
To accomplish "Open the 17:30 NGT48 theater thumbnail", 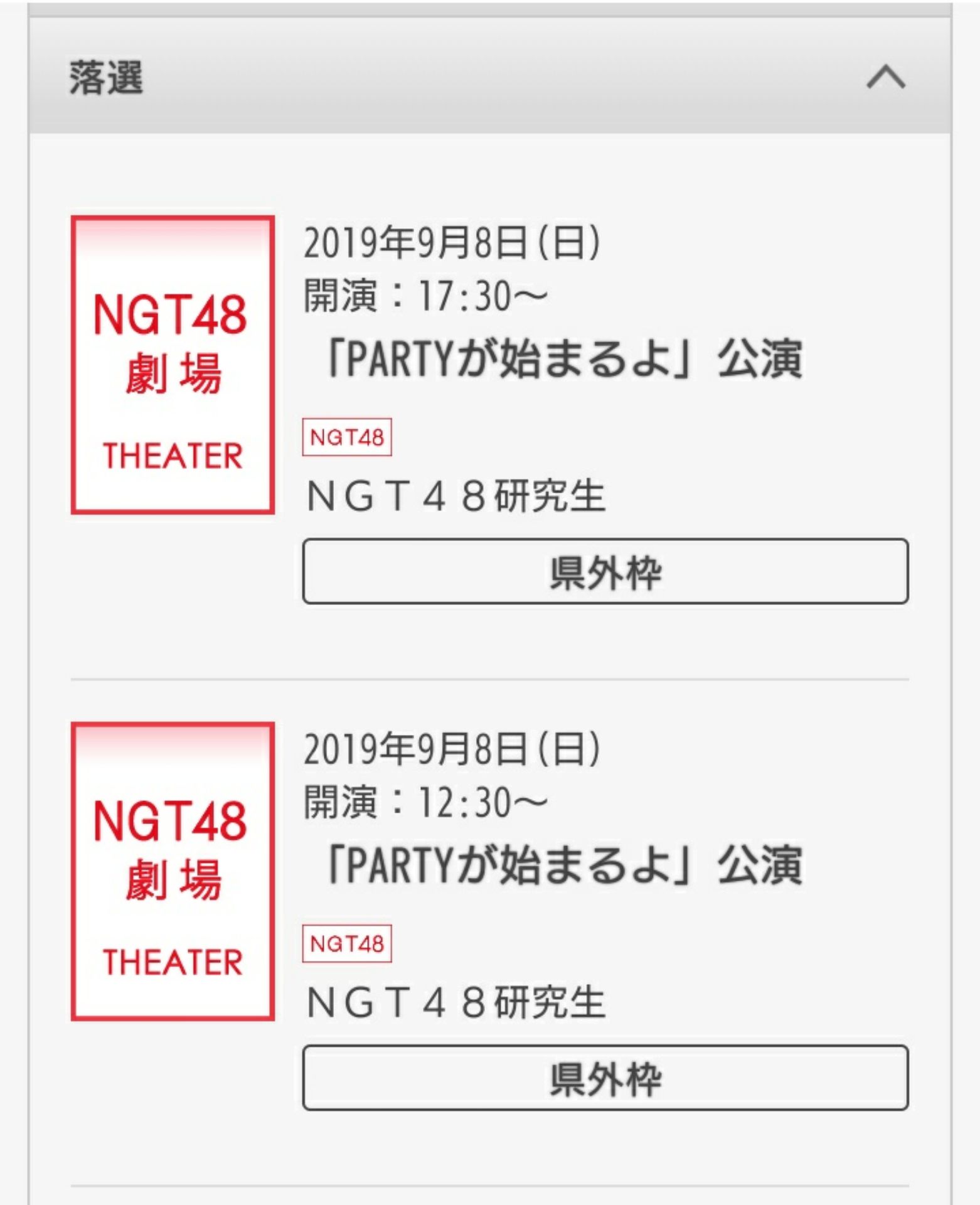I will point(173,365).
